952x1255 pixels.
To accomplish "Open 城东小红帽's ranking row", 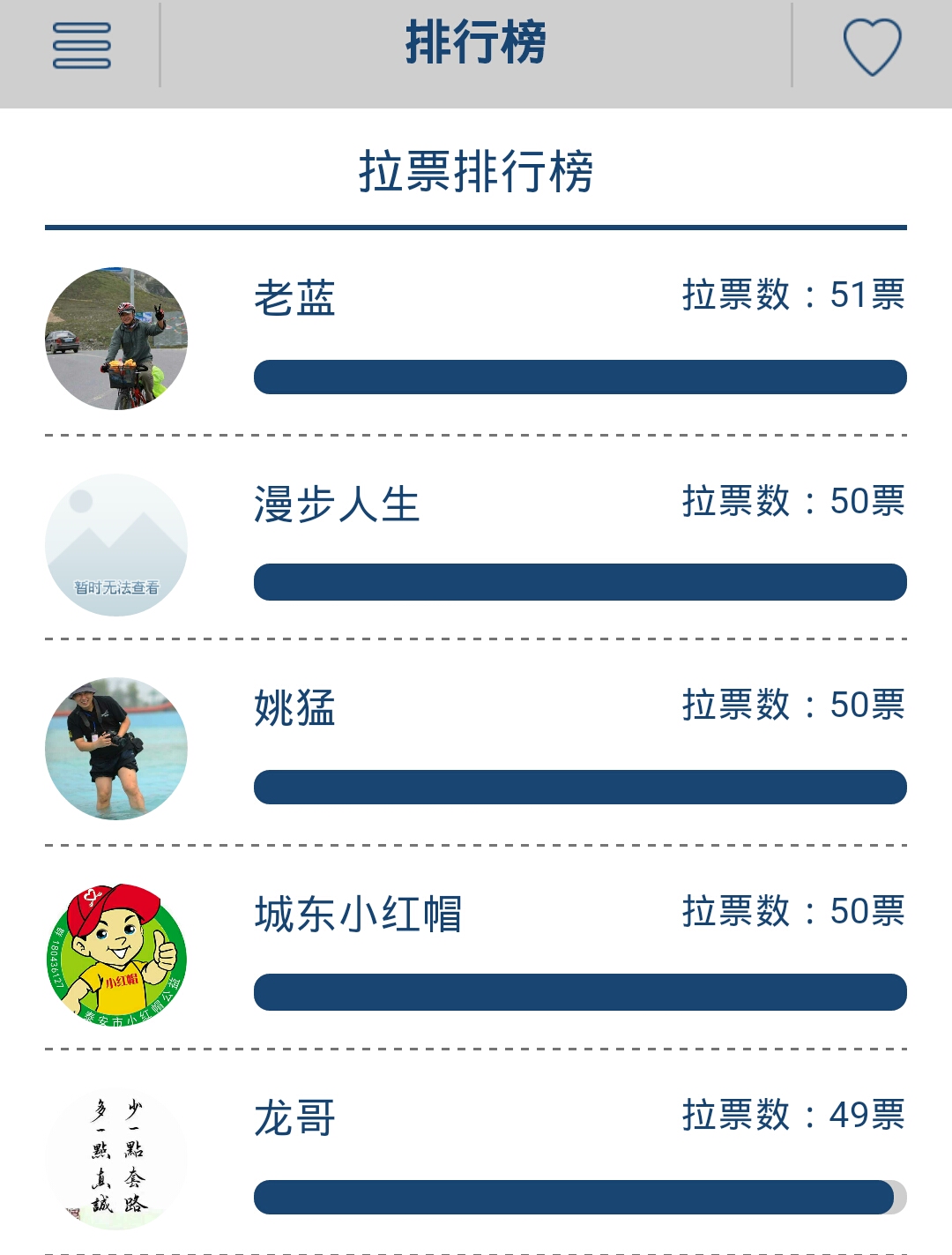I will [358, 914].
